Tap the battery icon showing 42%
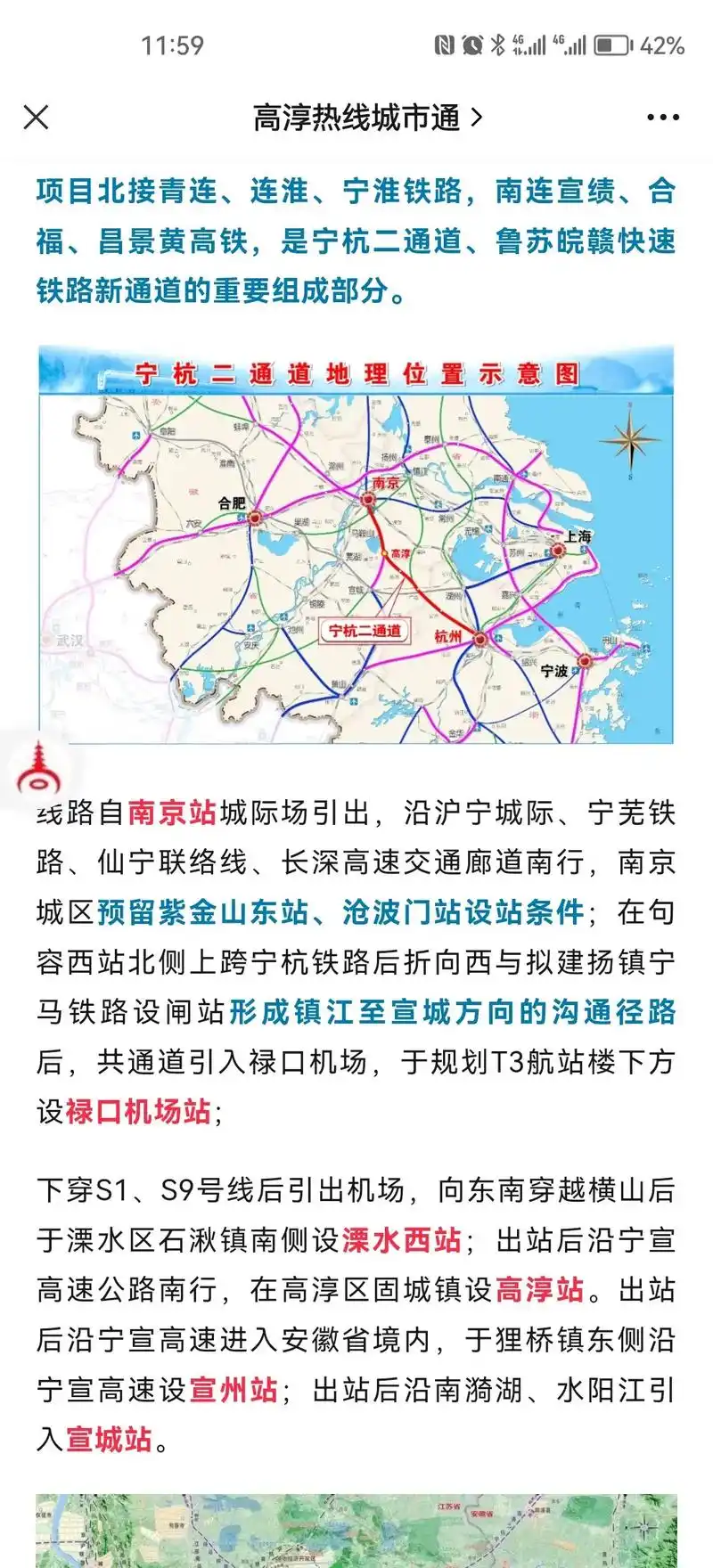713x1568 pixels. (611, 43)
